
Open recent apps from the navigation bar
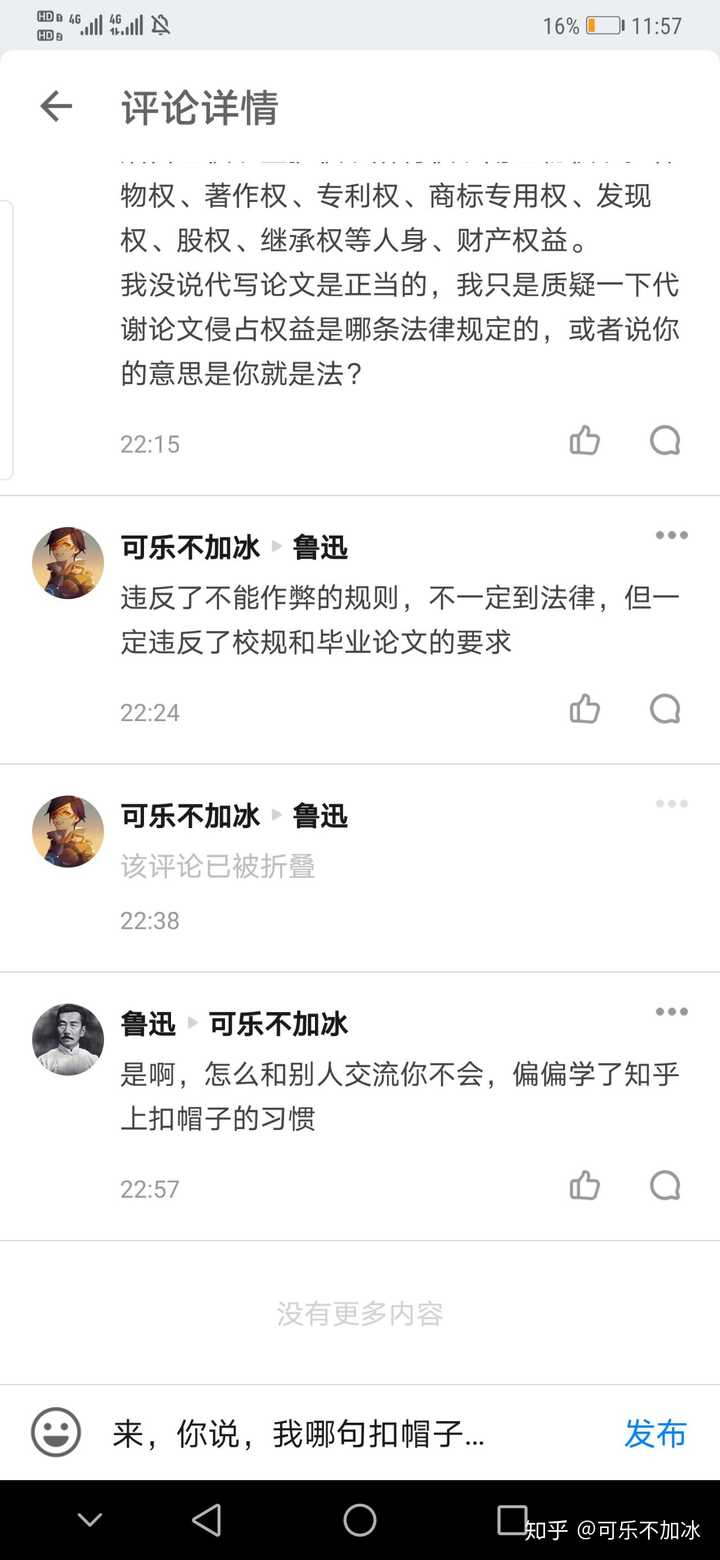(x=512, y=1521)
